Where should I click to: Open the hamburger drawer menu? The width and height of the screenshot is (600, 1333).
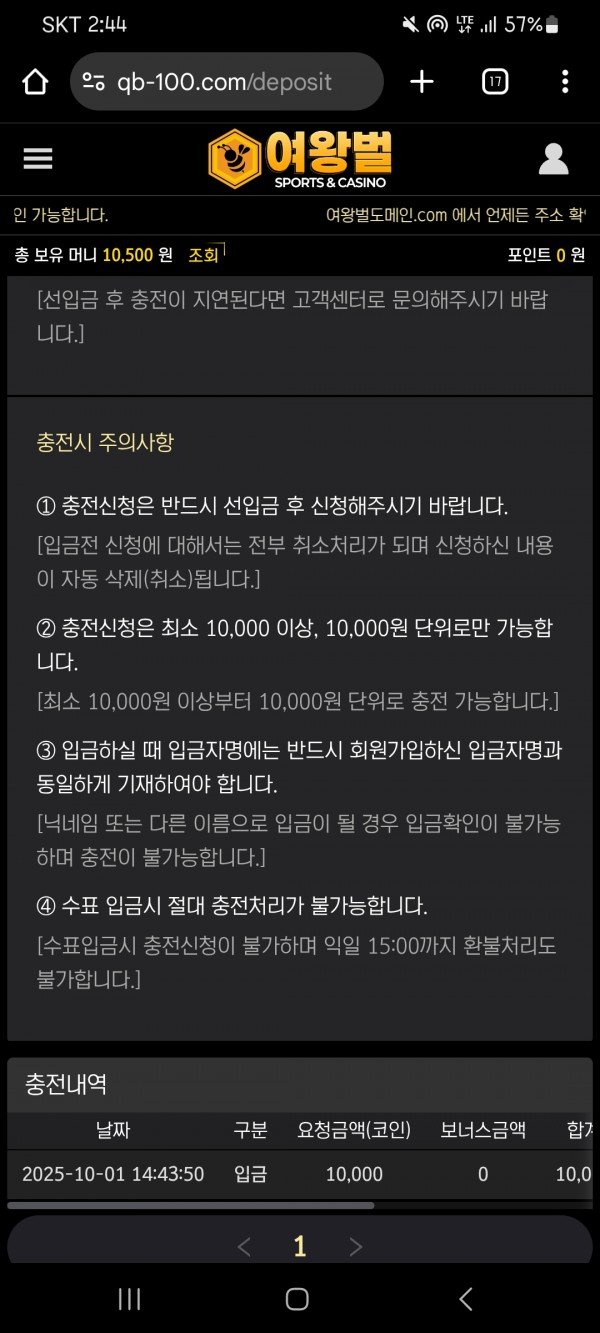(x=38, y=158)
